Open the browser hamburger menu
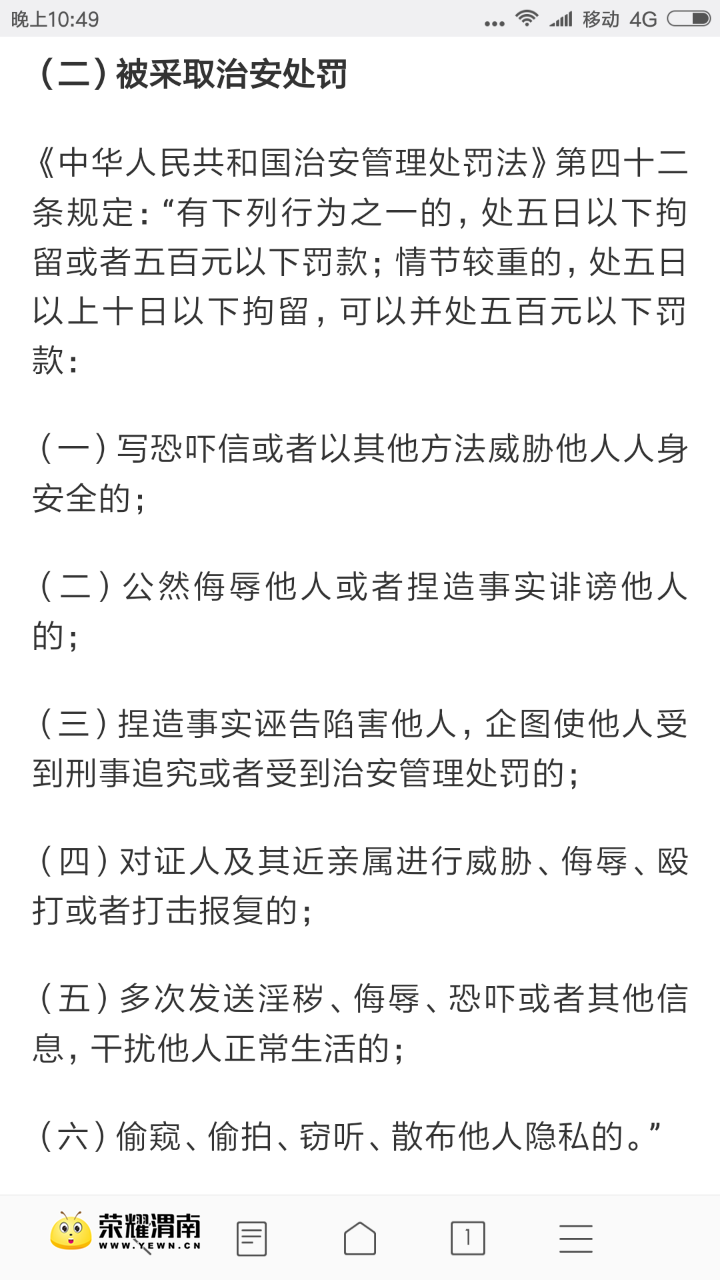 [576, 1238]
